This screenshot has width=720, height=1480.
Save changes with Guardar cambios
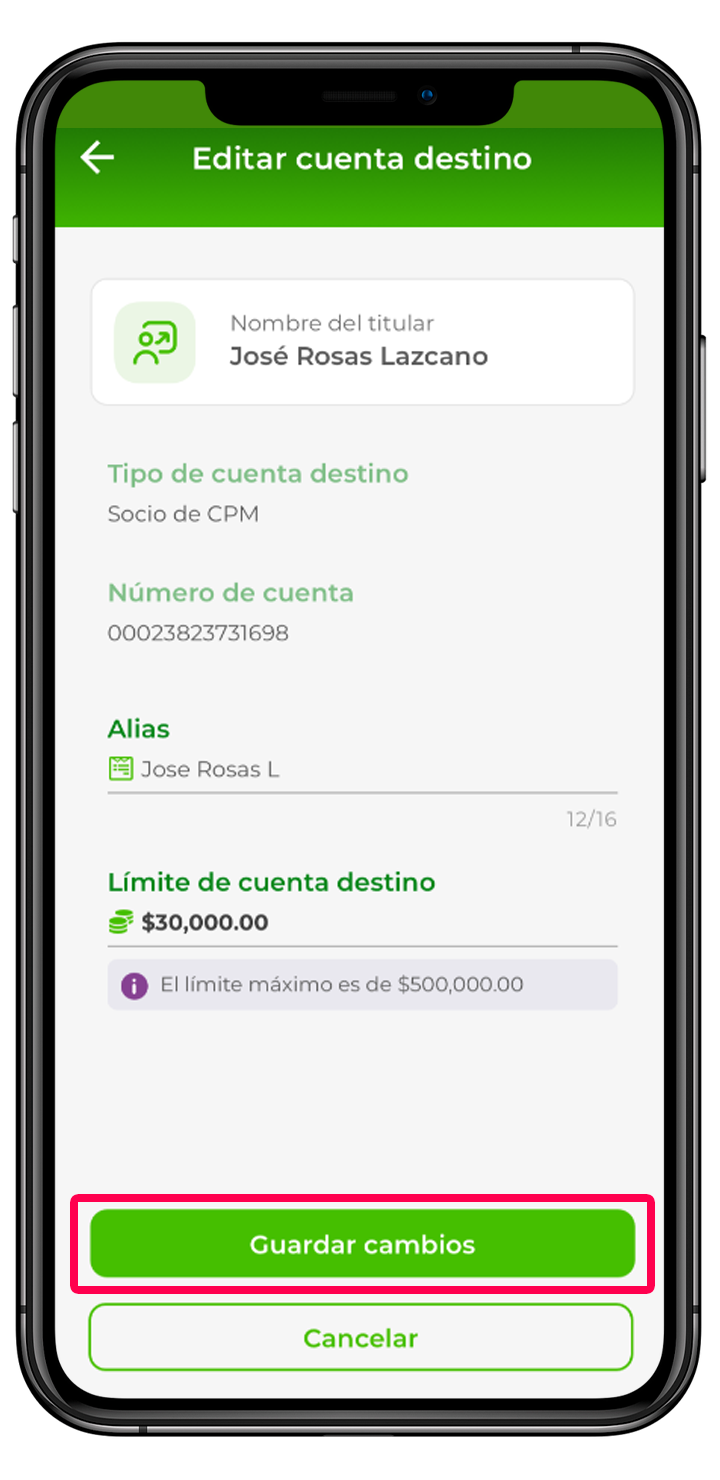[362, 1244]
